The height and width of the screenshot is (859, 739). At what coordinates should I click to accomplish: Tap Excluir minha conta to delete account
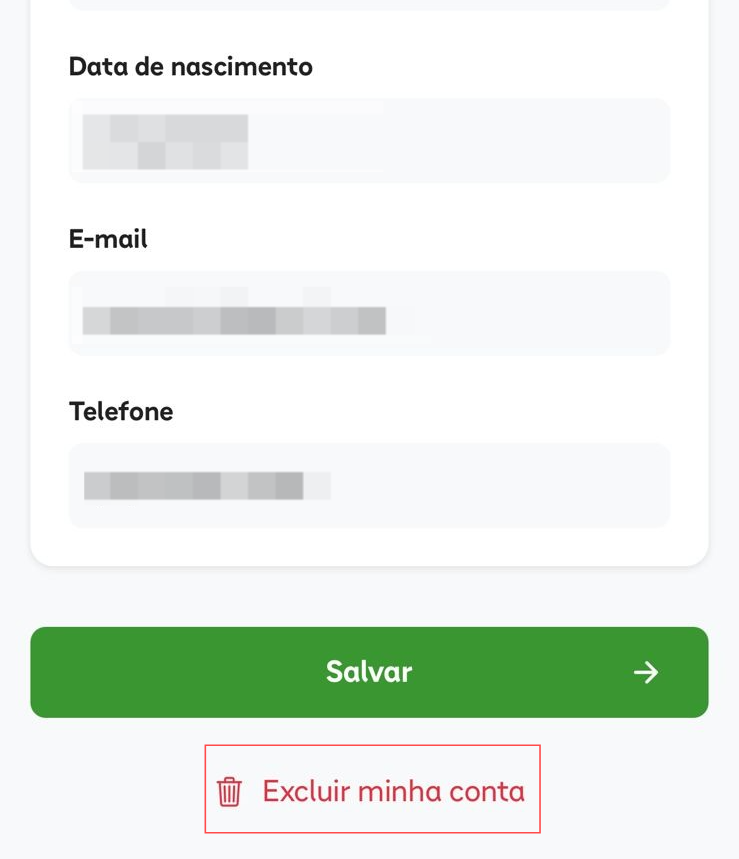tap(372, 790)
